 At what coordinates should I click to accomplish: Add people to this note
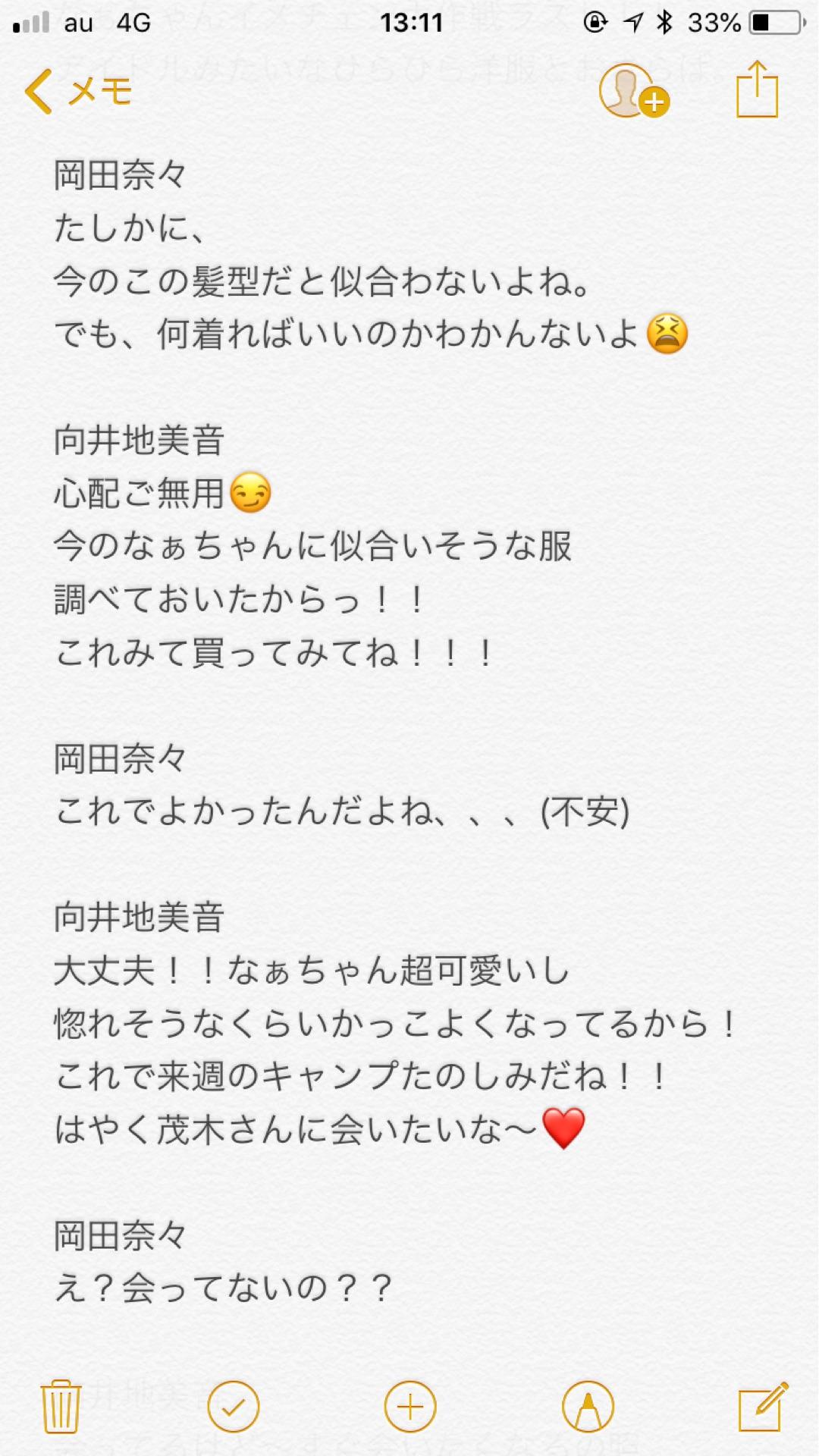[x=633, y=93]
